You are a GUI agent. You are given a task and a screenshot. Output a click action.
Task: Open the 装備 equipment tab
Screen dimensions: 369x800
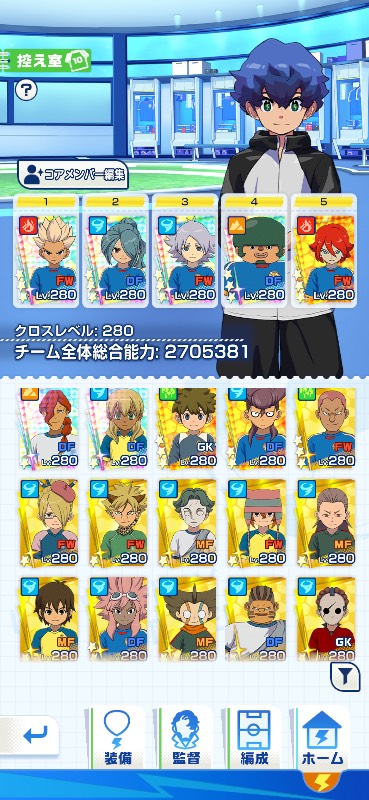pyautogui.click(x=116, y=738)
